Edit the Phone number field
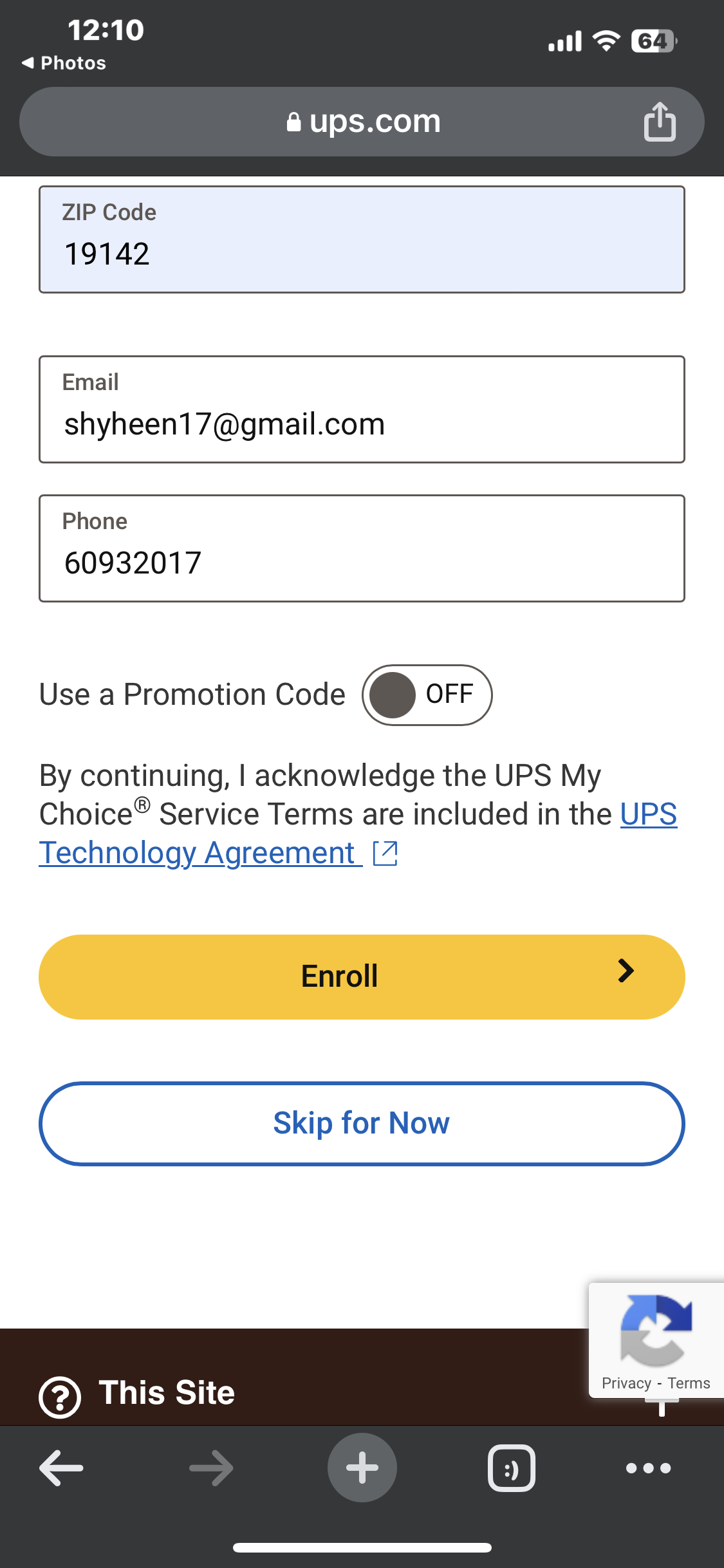The image size is (724, 1568). click(x=362, y=548)
